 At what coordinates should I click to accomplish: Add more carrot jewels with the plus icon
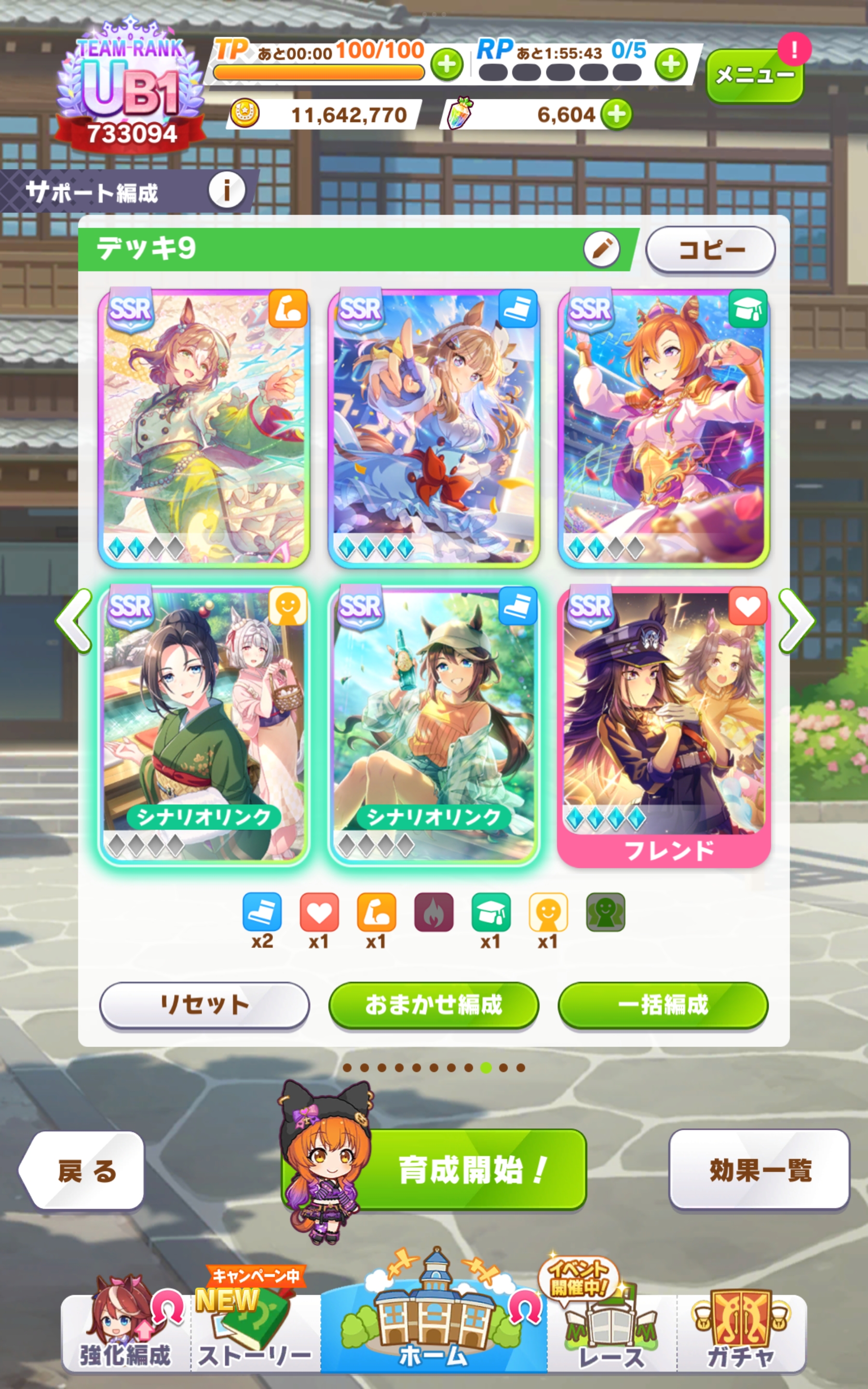(x=616, y=114)
